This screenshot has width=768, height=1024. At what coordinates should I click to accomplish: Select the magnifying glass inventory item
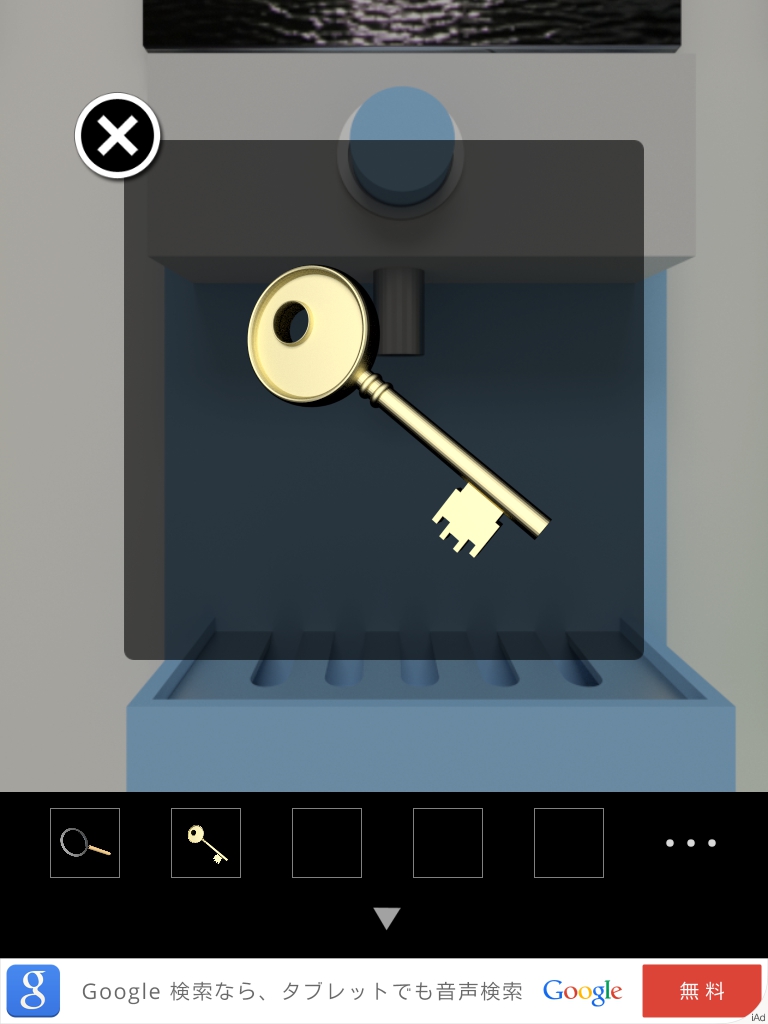click(85, 843)
